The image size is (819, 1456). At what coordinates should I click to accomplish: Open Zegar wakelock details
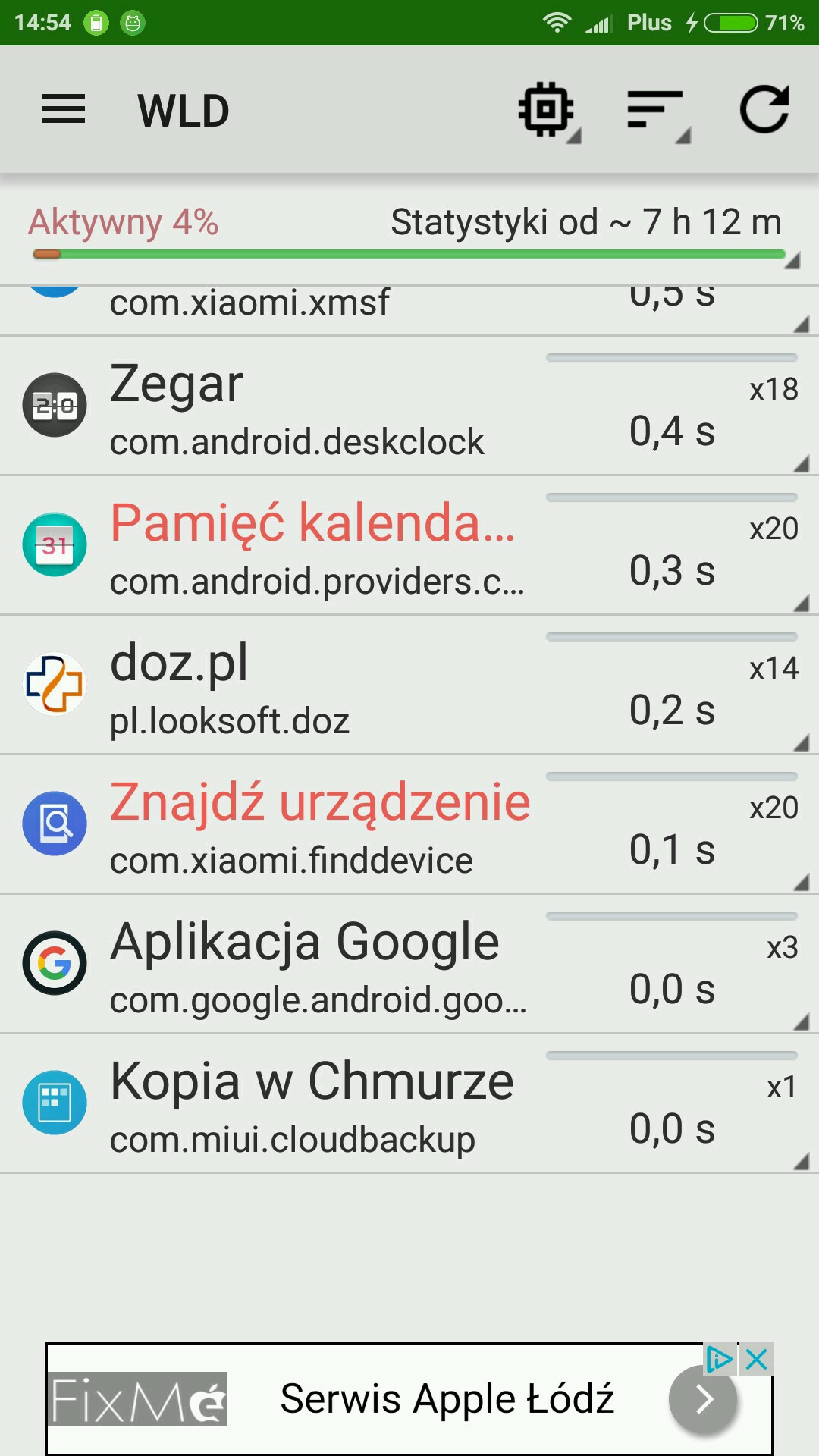pyautogui.click(x=409, y=406)
